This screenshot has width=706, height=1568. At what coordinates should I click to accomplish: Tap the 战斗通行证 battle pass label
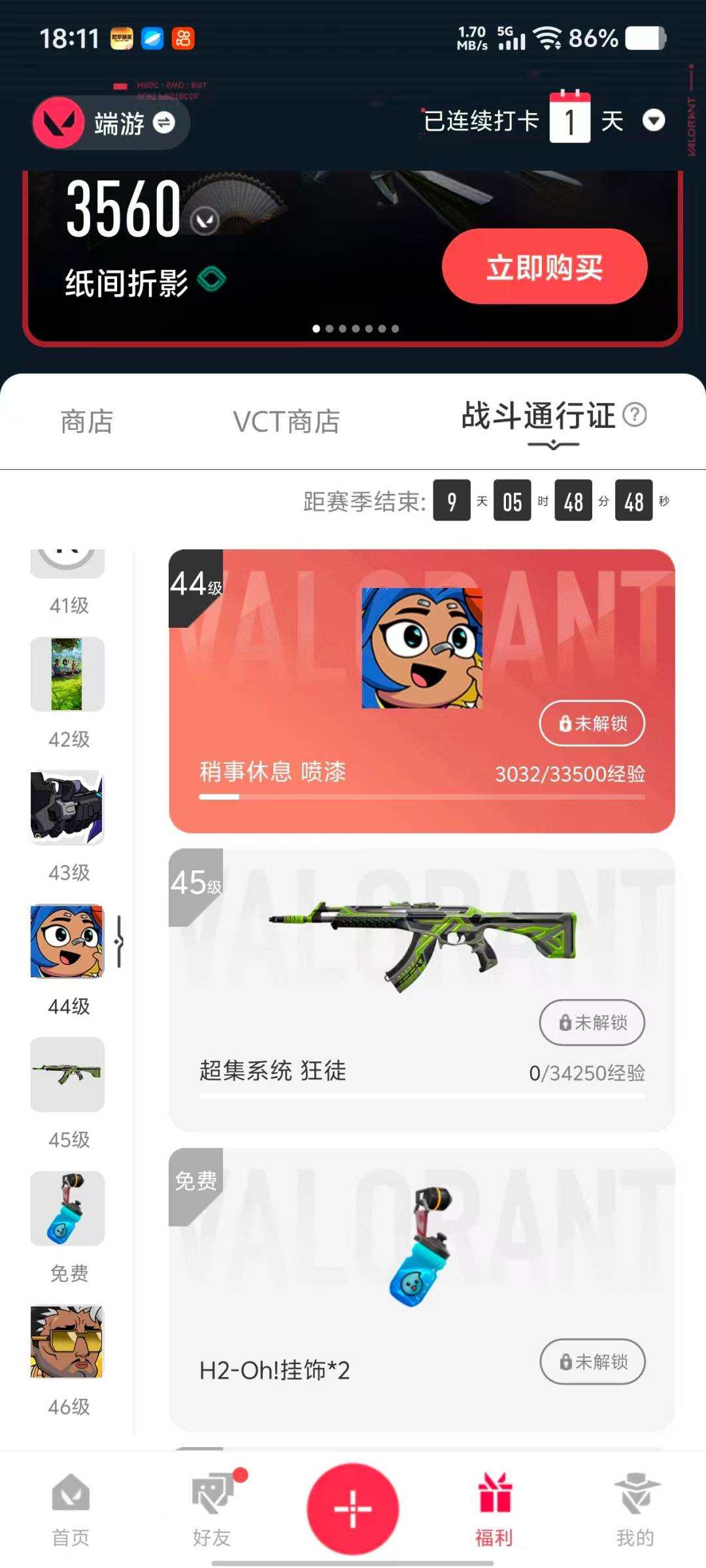(x=538, y=417)
